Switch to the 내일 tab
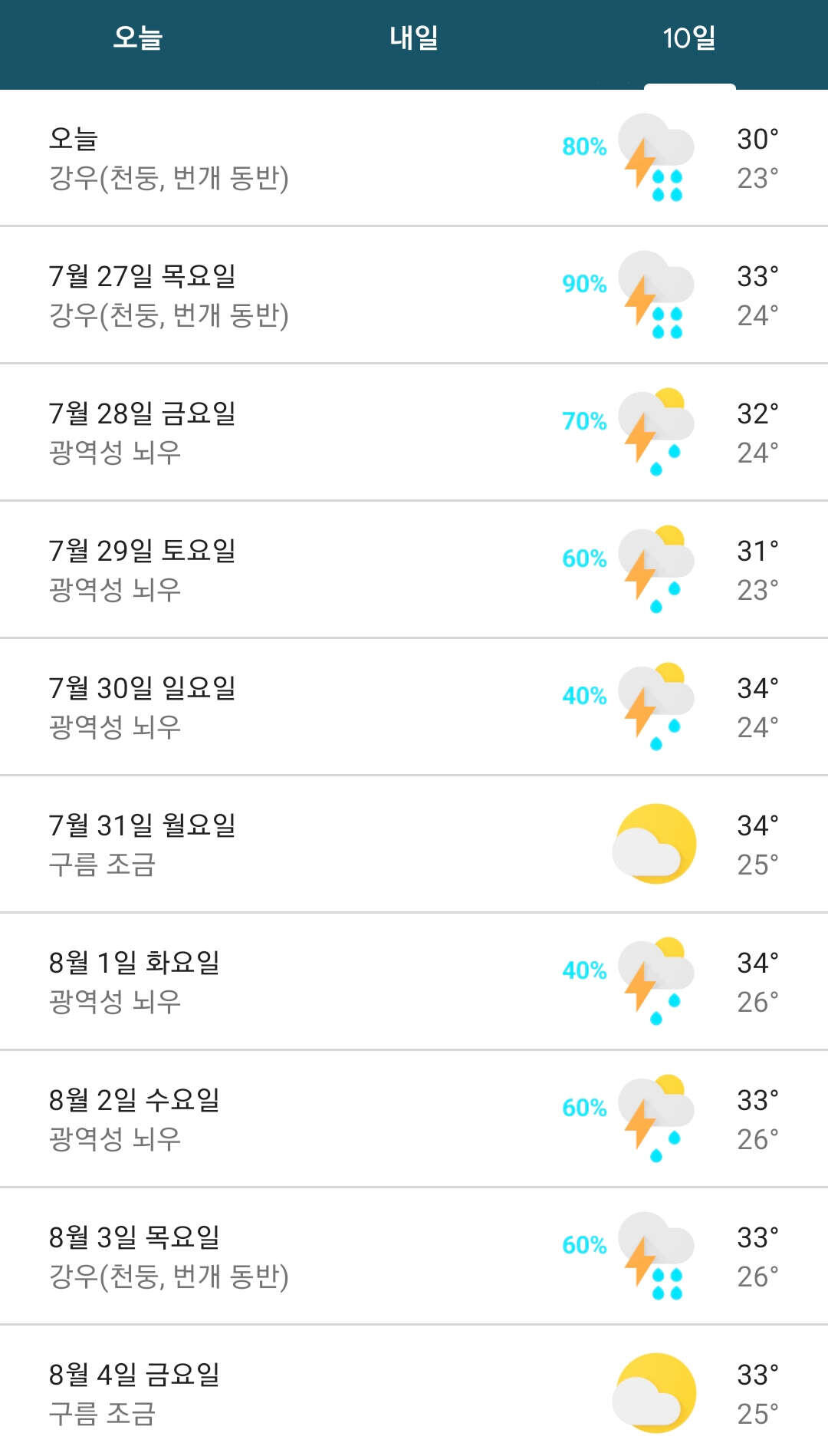The height and width of the screenshot is (1456, 828). [x=414, y=38]
